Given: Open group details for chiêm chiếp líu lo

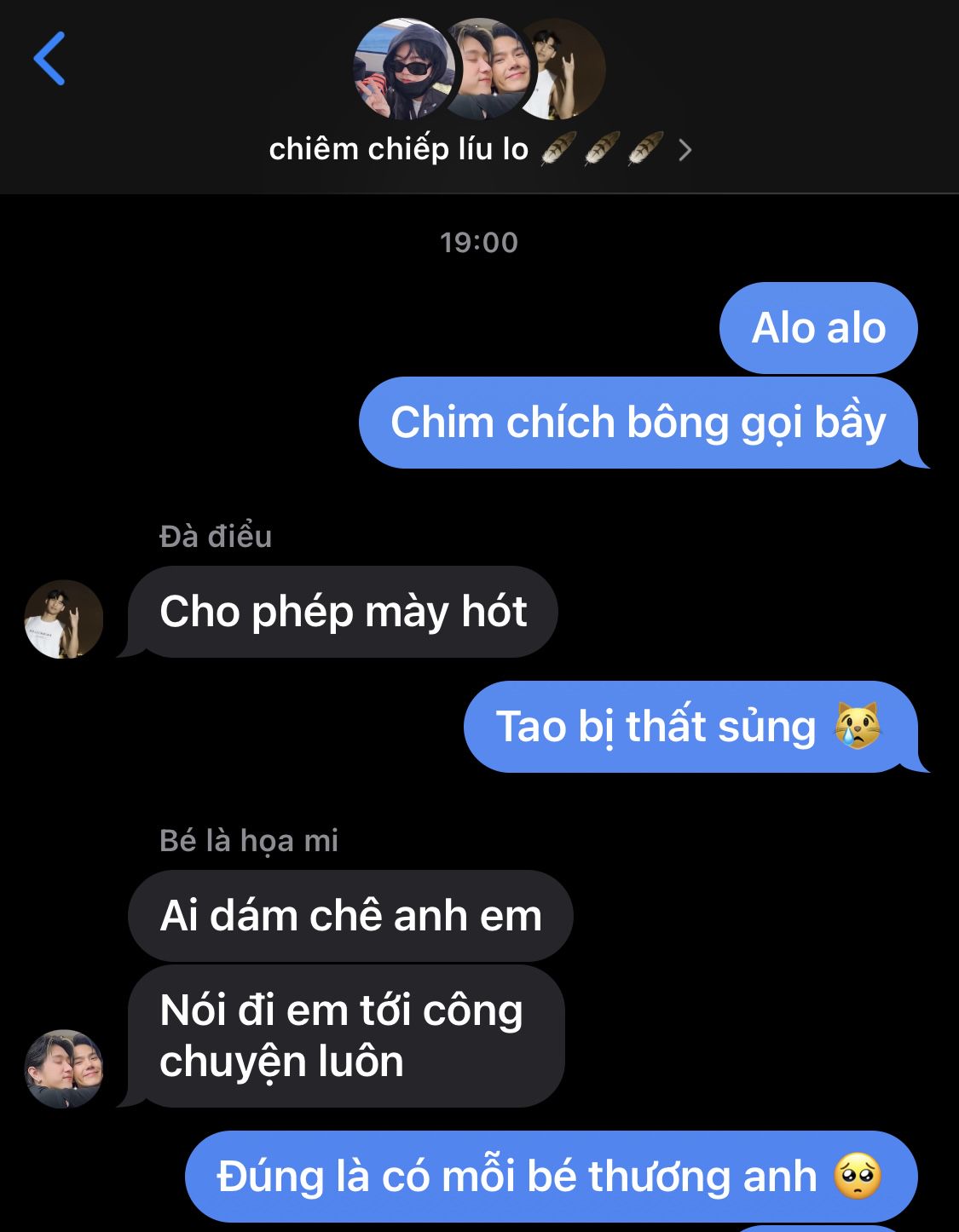Looking at the screenshot, I should click(480, 149).
